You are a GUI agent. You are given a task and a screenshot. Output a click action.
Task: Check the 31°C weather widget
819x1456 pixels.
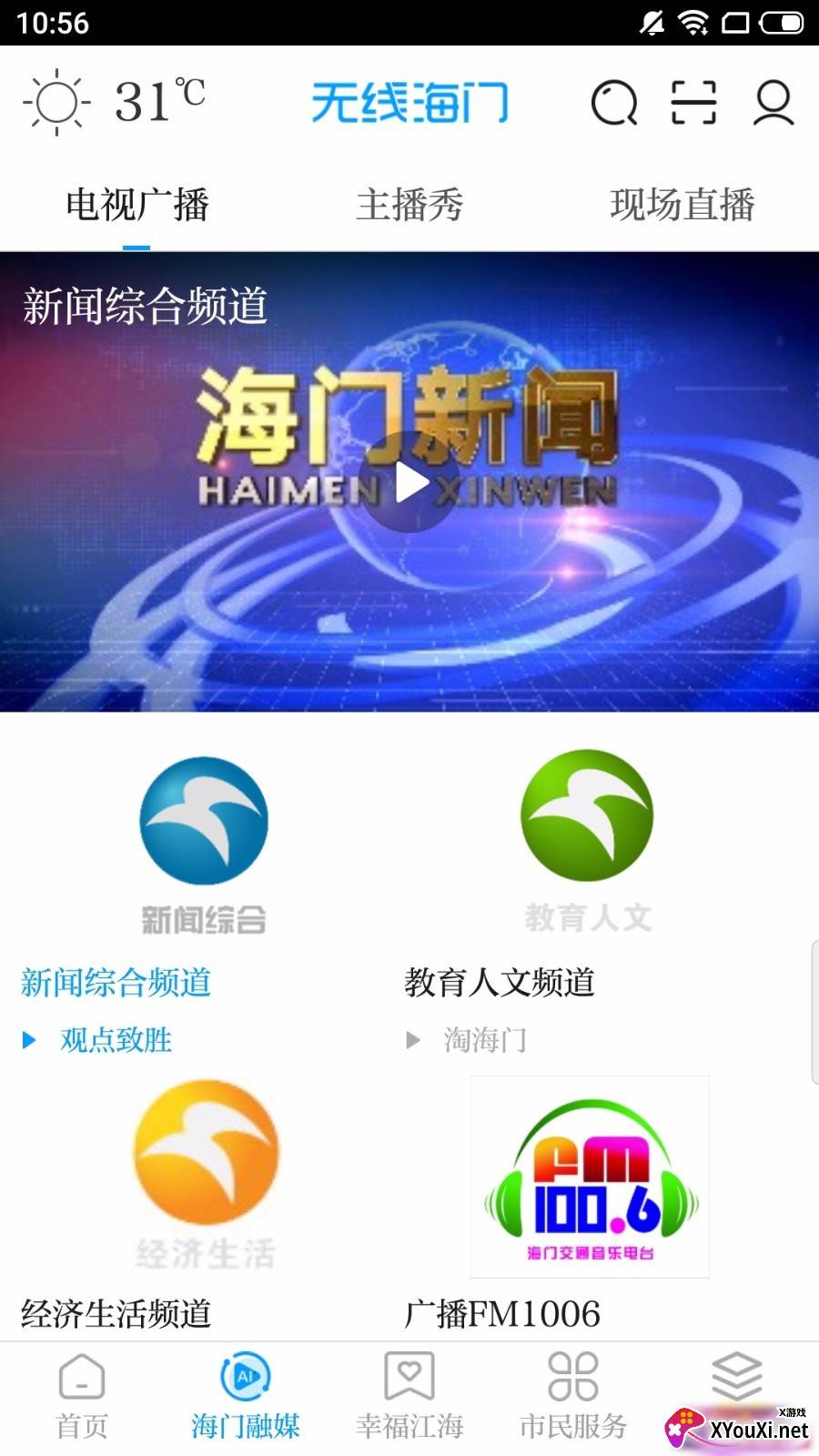click(114, 102)
